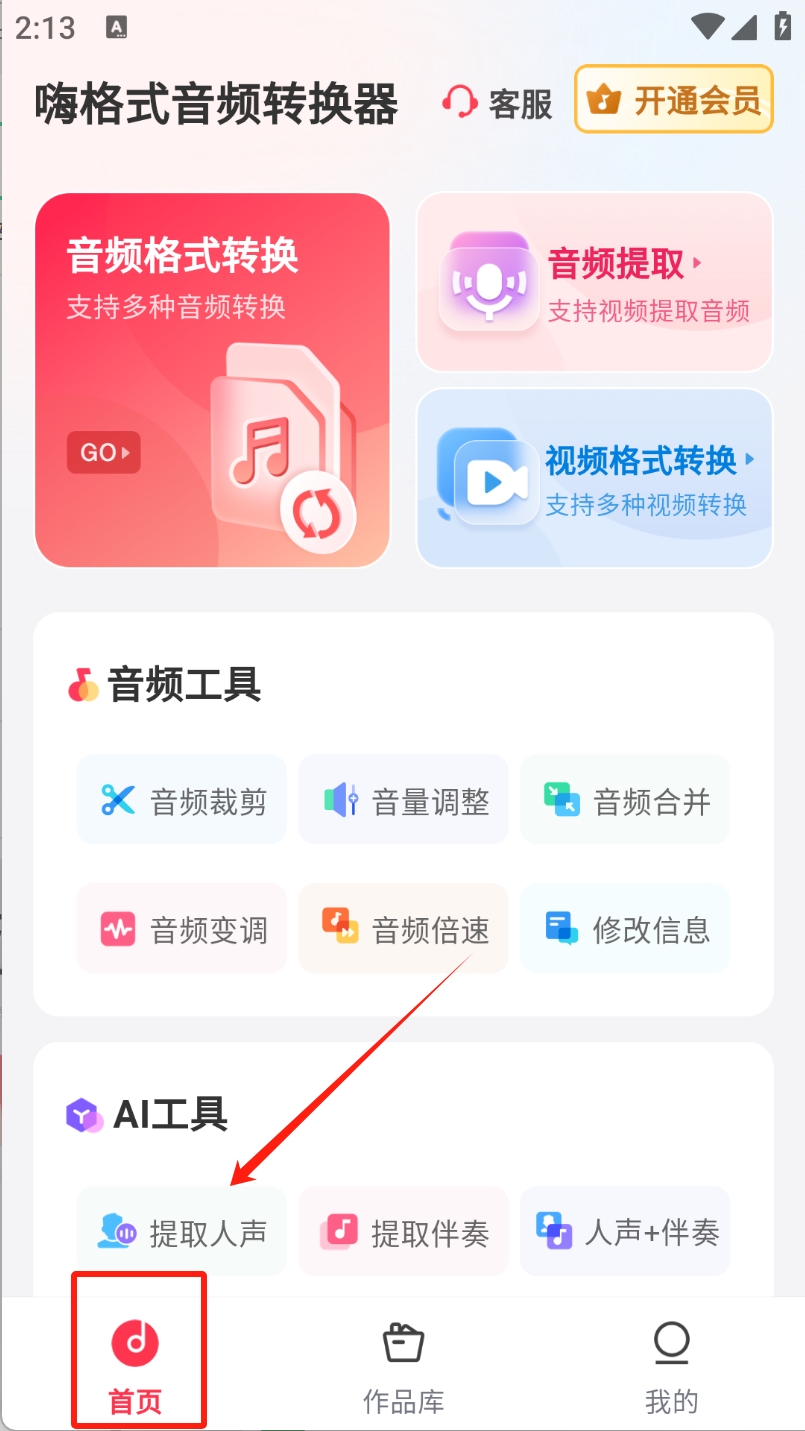Go to the 我的 tab
Image resolution: width=805 pixels, height=1431 pixels.
671,1365
